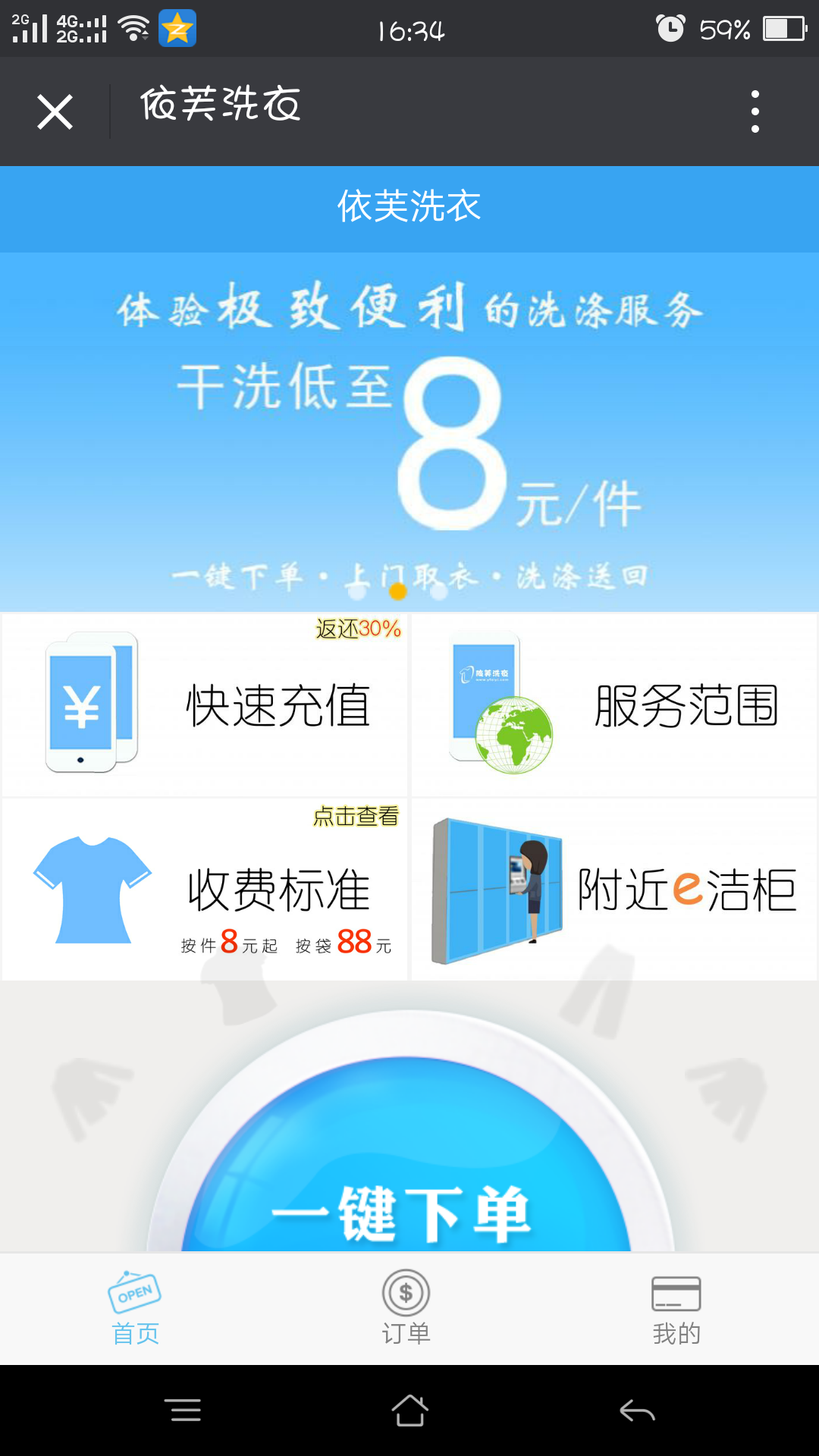Select the 我的 profile tab
This screenshot has width=819, height=1456.
[676, 1309]
